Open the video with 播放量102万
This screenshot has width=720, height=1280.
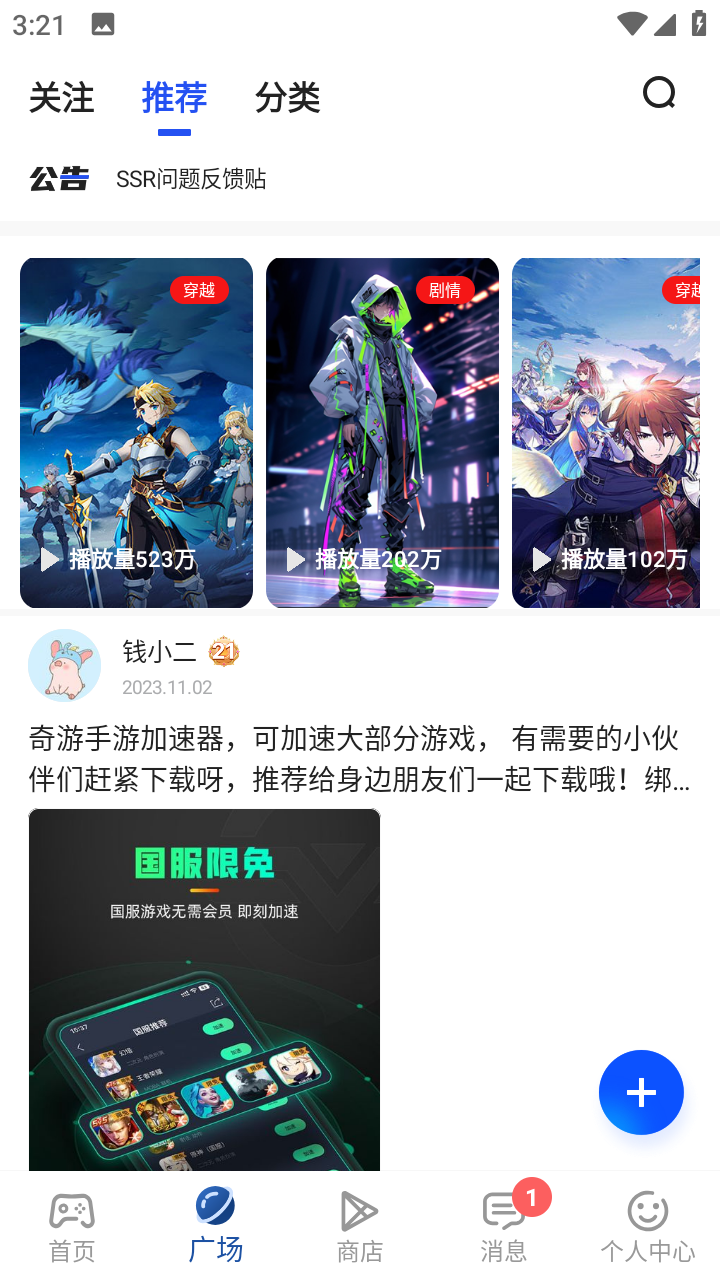[x=606, y=432]
